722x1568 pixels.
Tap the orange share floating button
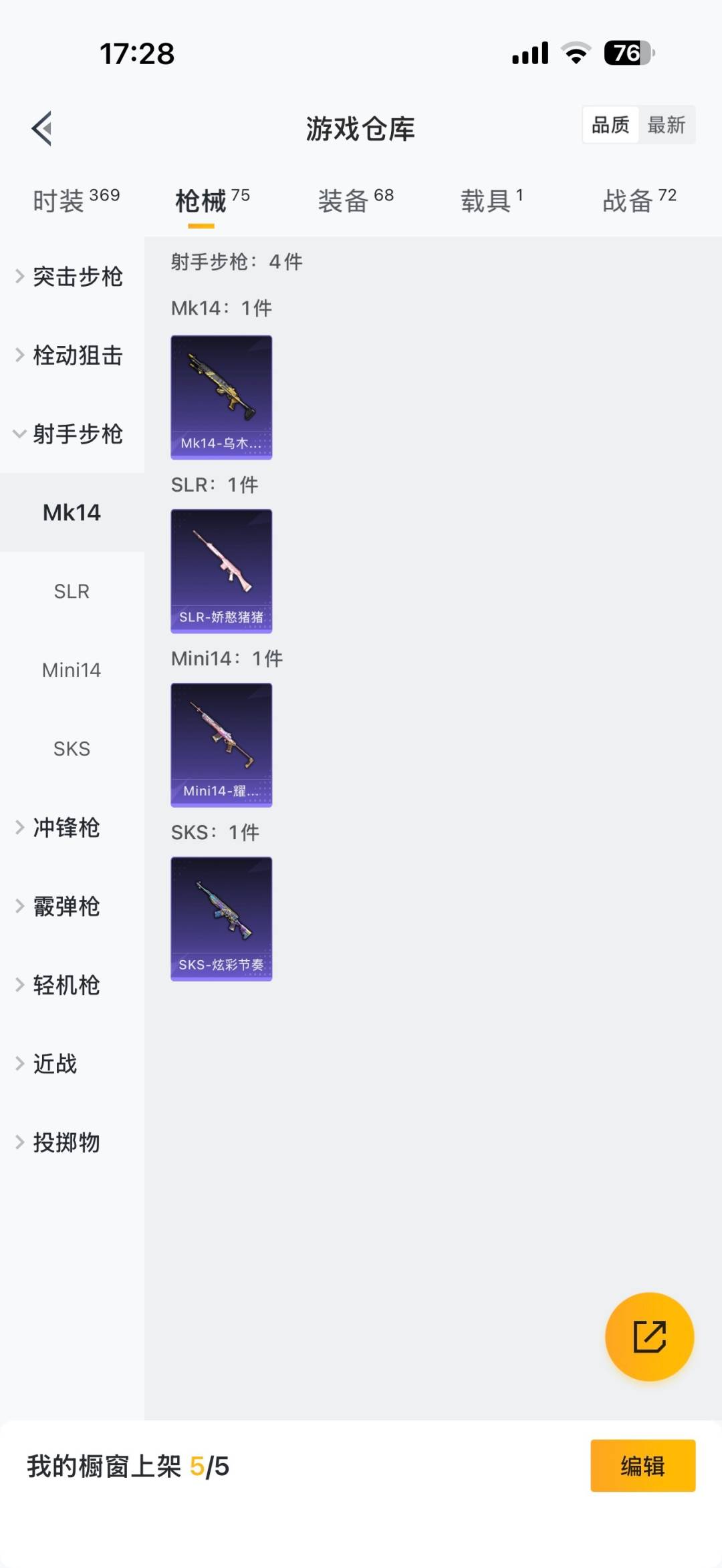[x=649, y=1337]
